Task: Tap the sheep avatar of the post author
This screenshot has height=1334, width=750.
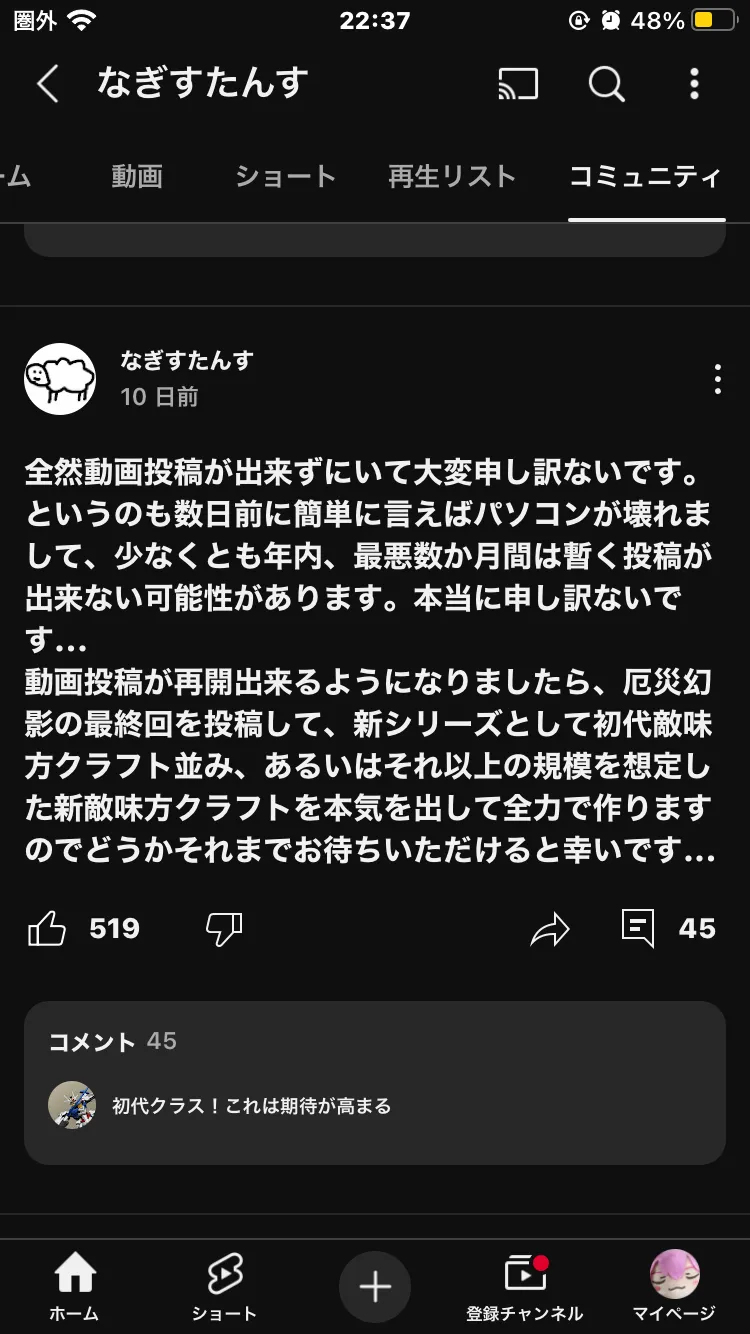Action: tap(60, 379)
